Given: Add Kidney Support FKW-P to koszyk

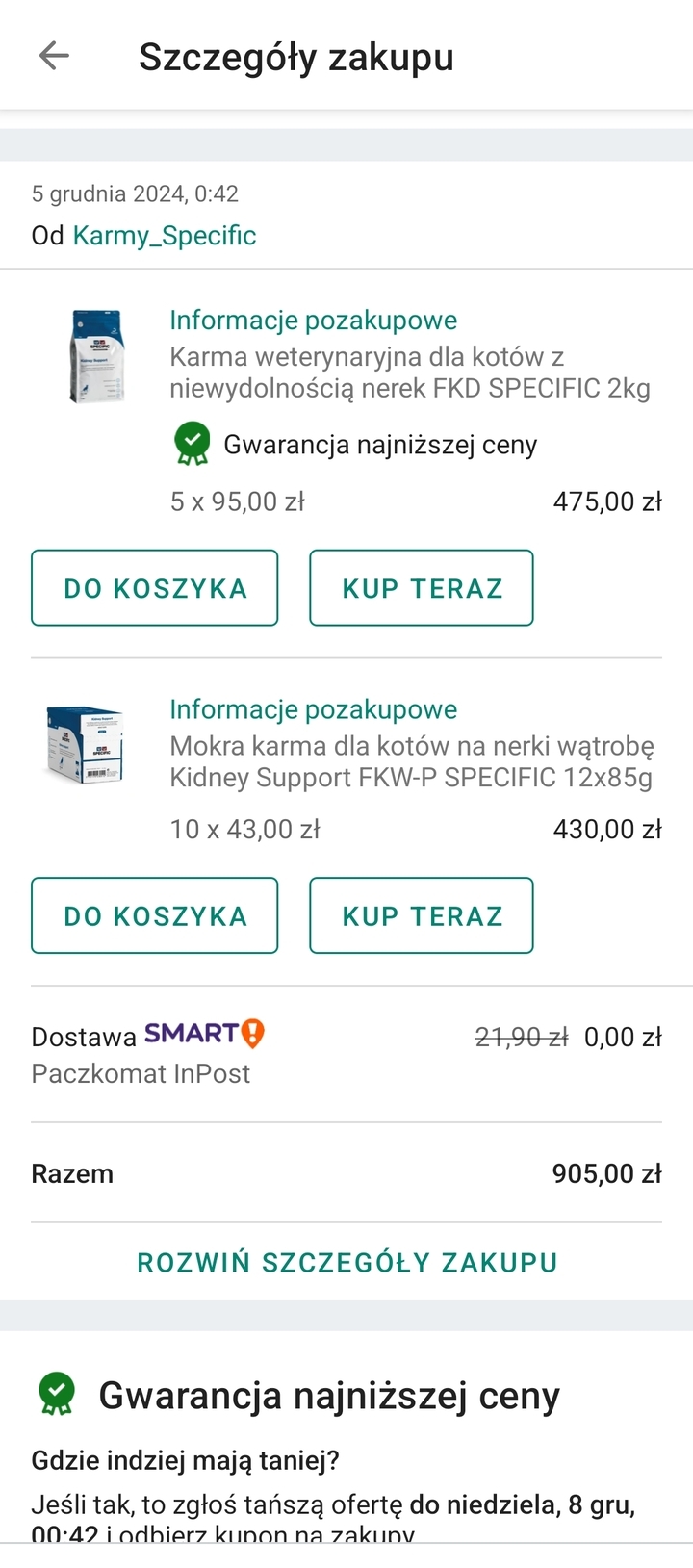Looking at the screenshot, I should coord(155,915).
